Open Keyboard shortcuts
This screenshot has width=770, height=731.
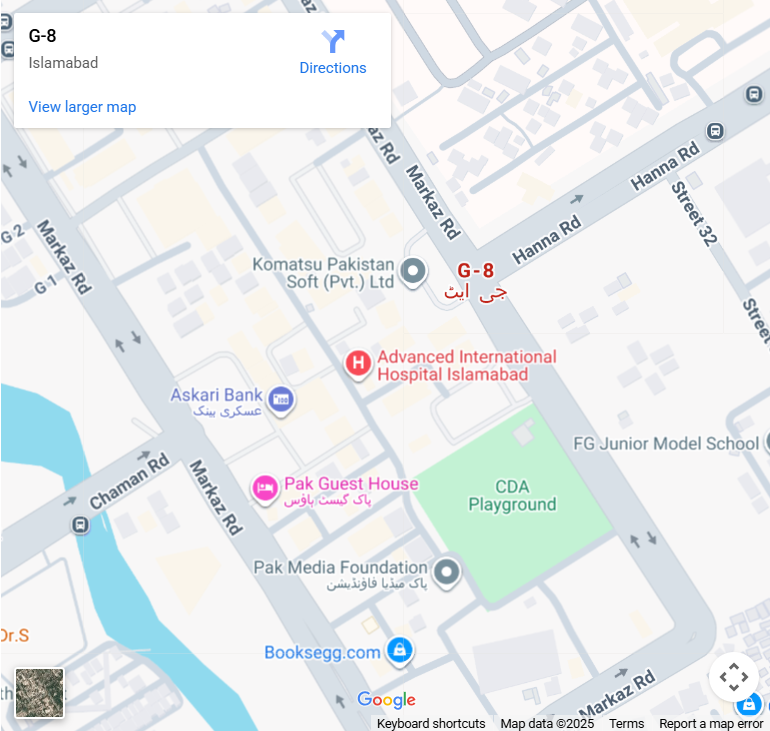point(431,723)
